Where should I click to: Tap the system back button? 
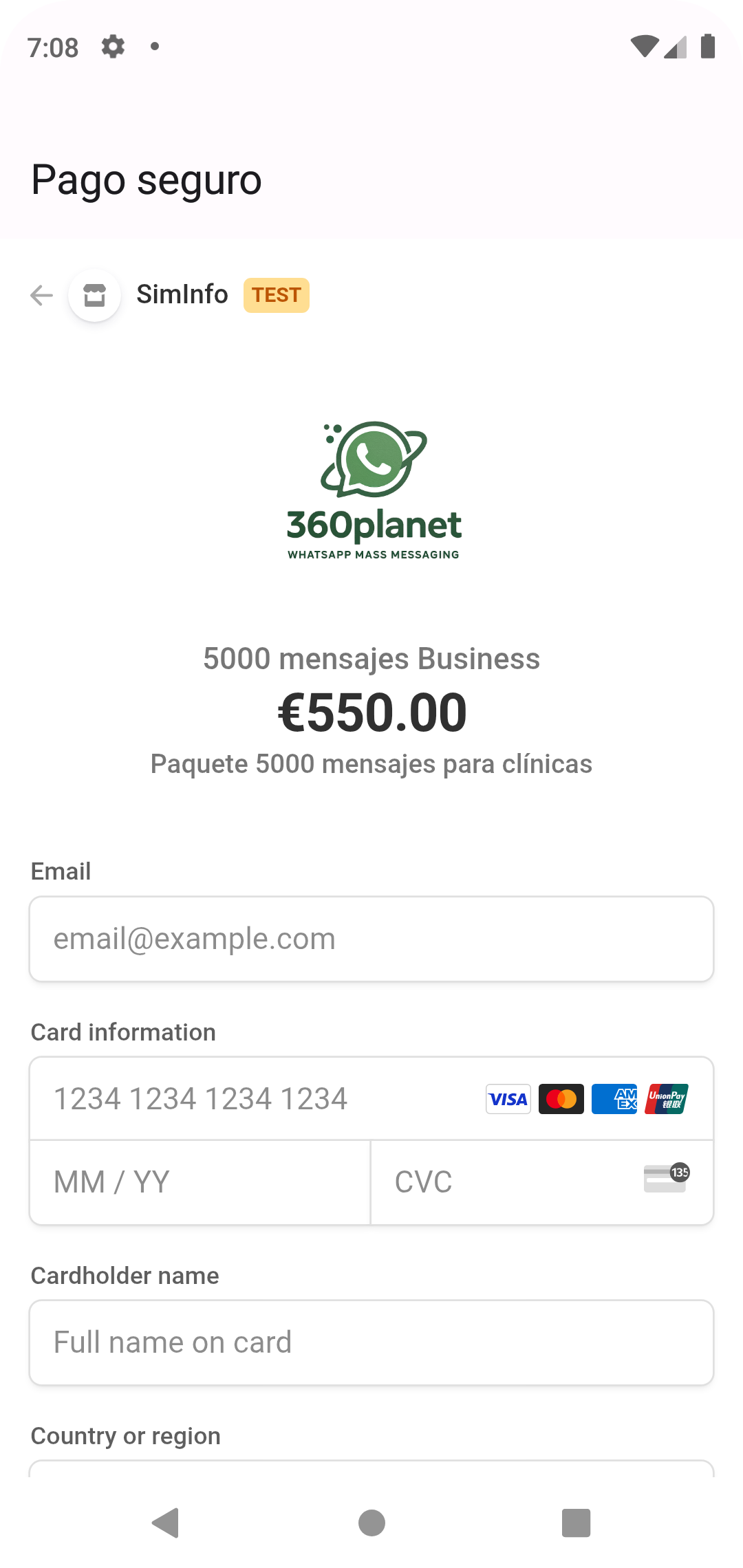[x=166, y=1523]
